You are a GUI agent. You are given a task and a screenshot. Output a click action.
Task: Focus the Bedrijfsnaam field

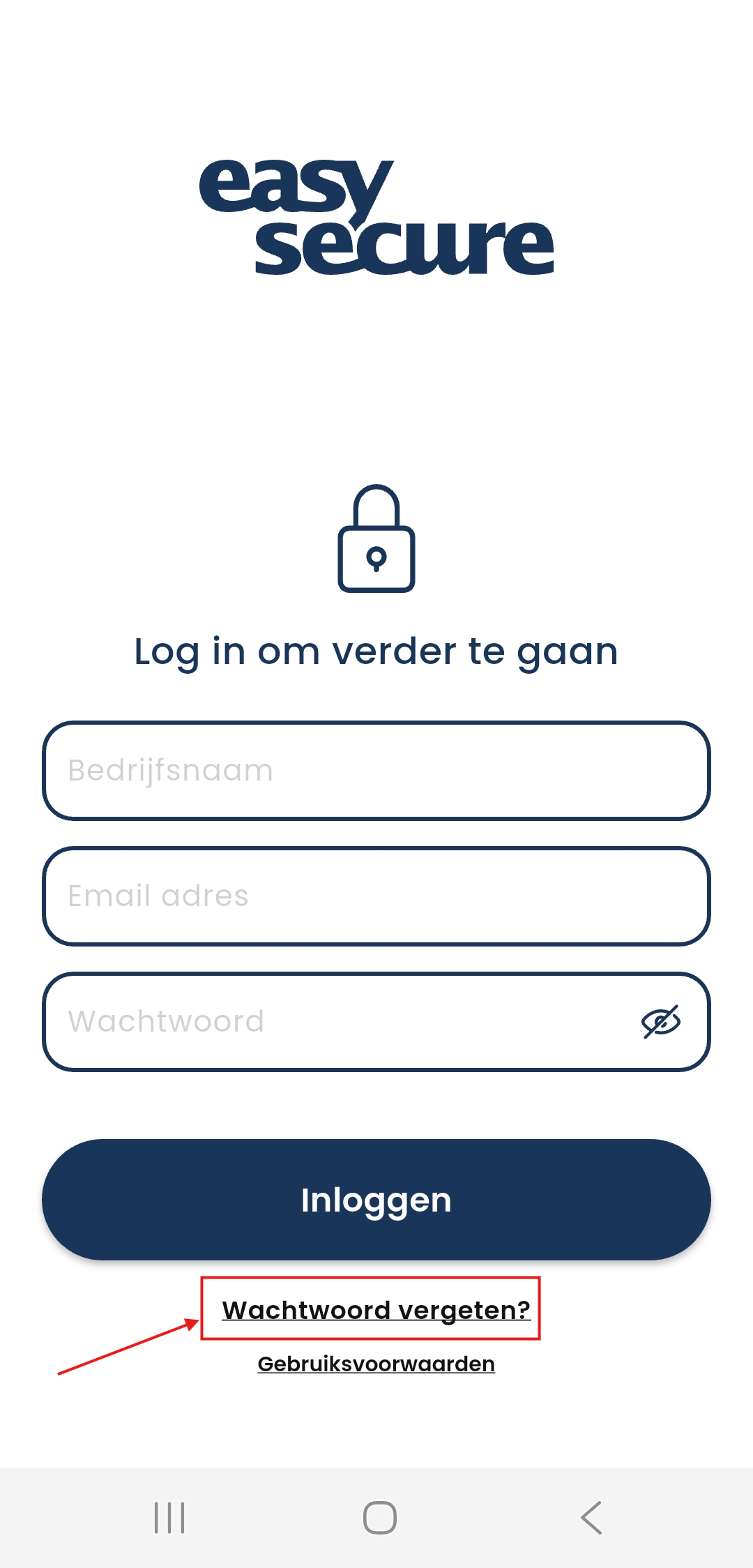(376, 771)
